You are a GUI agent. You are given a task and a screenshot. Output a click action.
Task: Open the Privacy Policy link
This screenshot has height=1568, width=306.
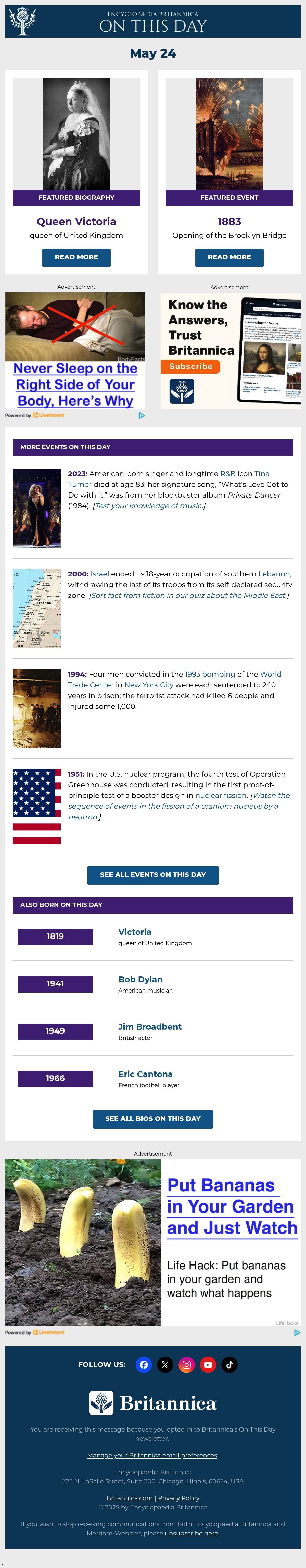(178, 1498)
